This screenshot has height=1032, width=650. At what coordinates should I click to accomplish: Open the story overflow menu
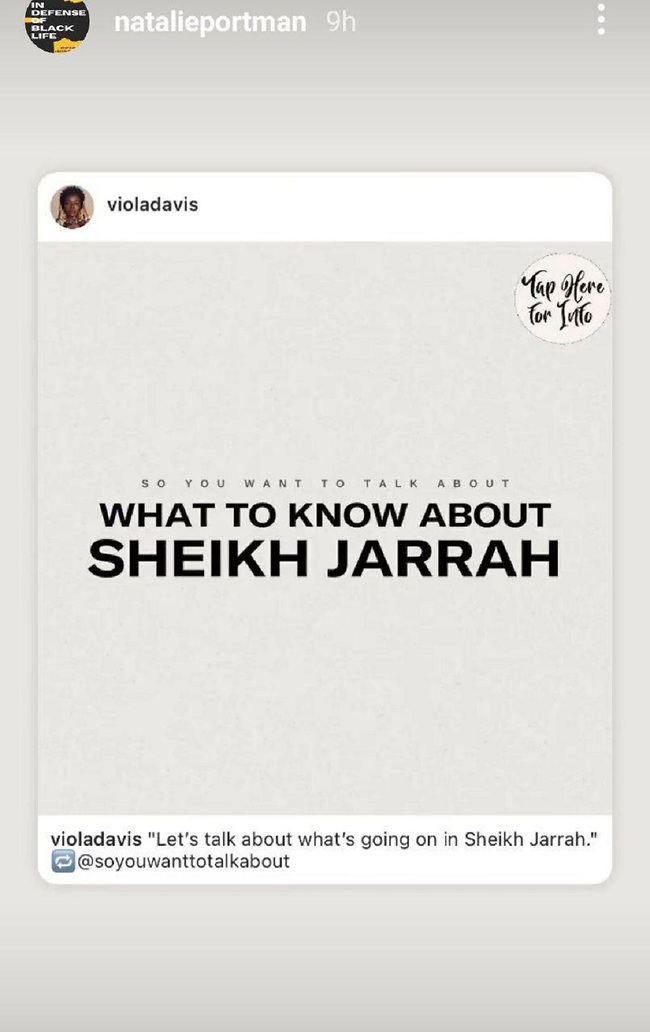coord(600,20)
